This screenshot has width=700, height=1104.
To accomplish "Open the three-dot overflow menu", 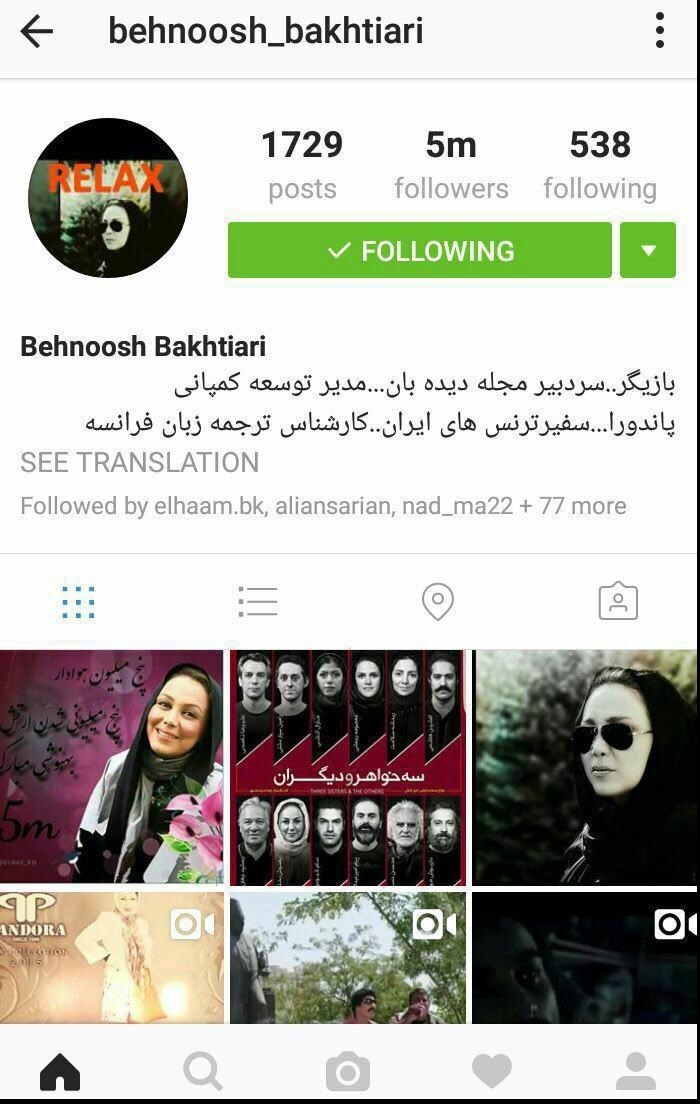I will point(659,31).
